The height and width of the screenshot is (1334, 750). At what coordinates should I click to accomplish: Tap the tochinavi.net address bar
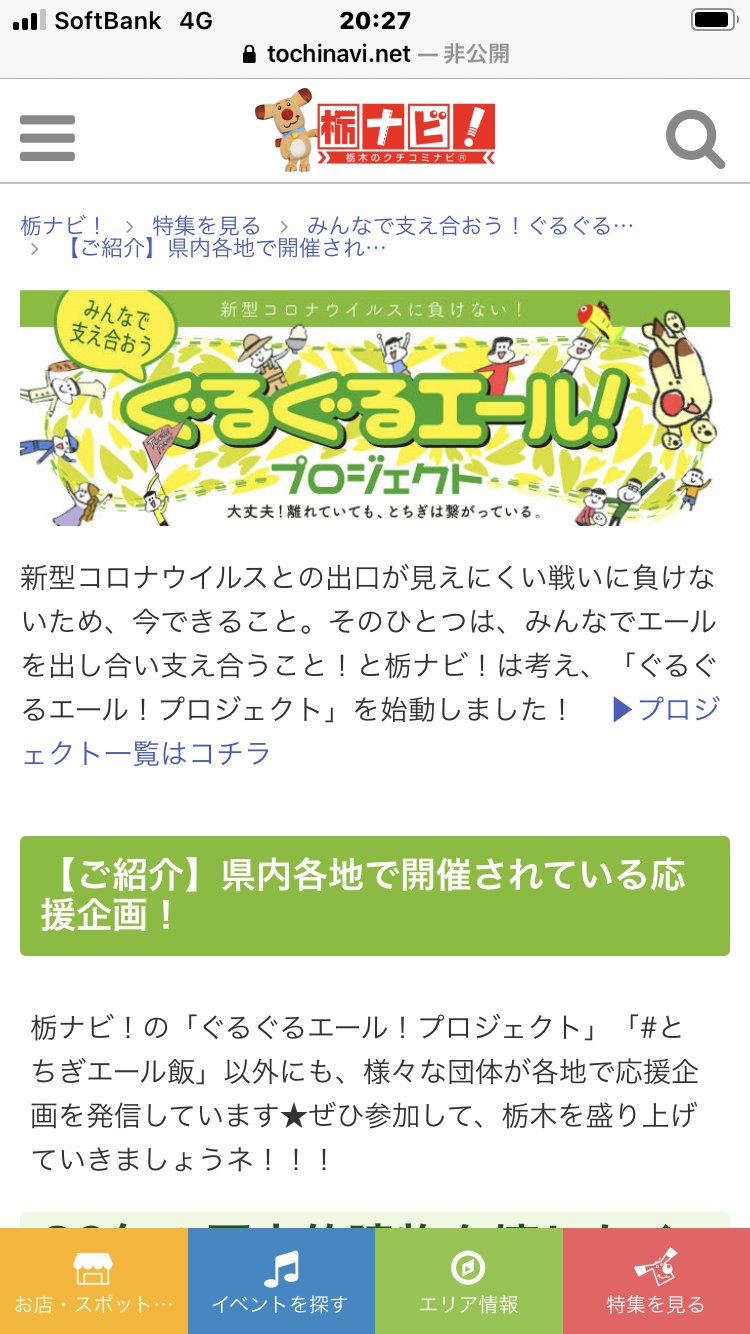click(x=375, y=54)
